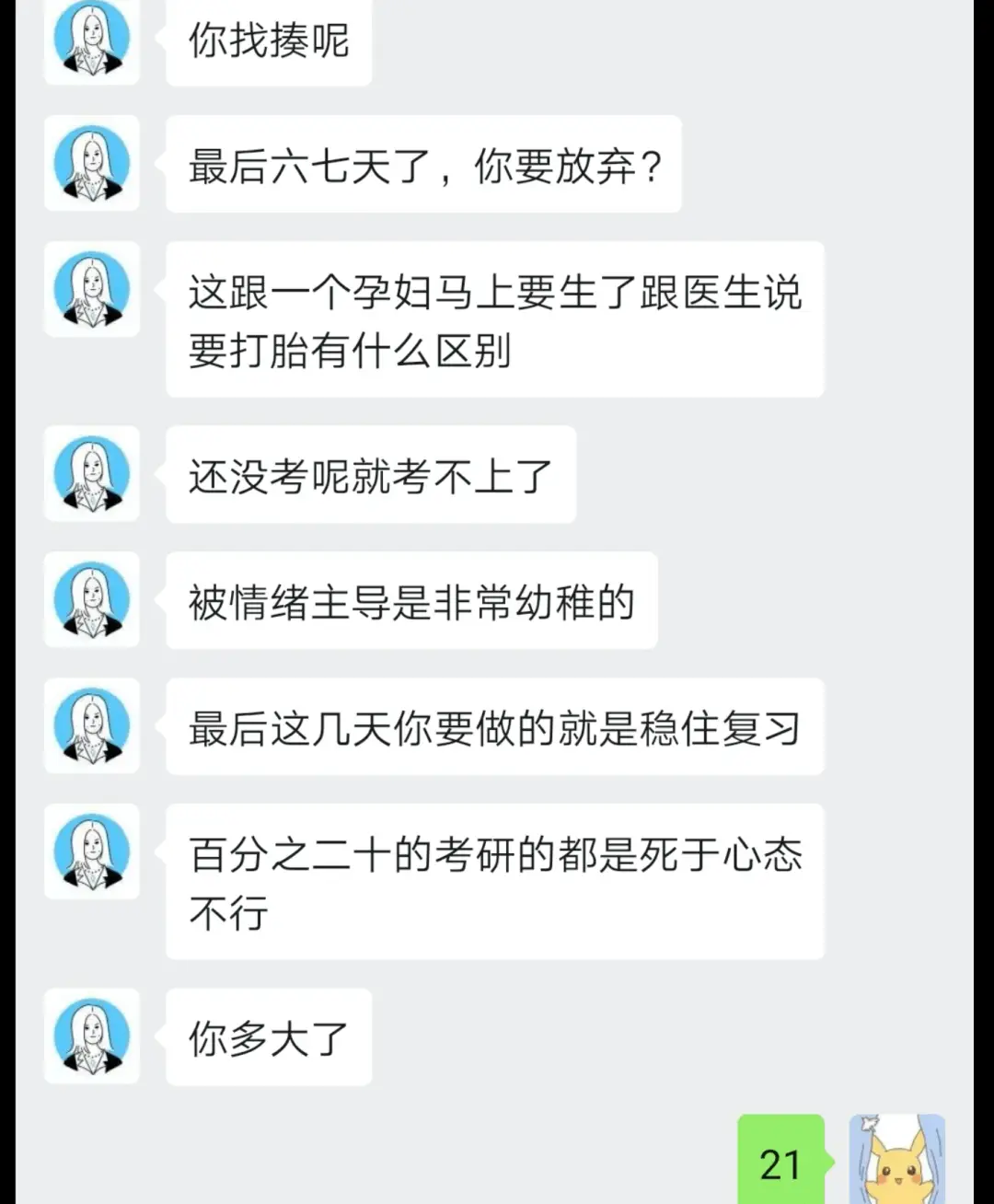Click the avatar next to "最后六七天了" message
The height and width of the screenshot is (1204, 994).
(x=91, y=166)
